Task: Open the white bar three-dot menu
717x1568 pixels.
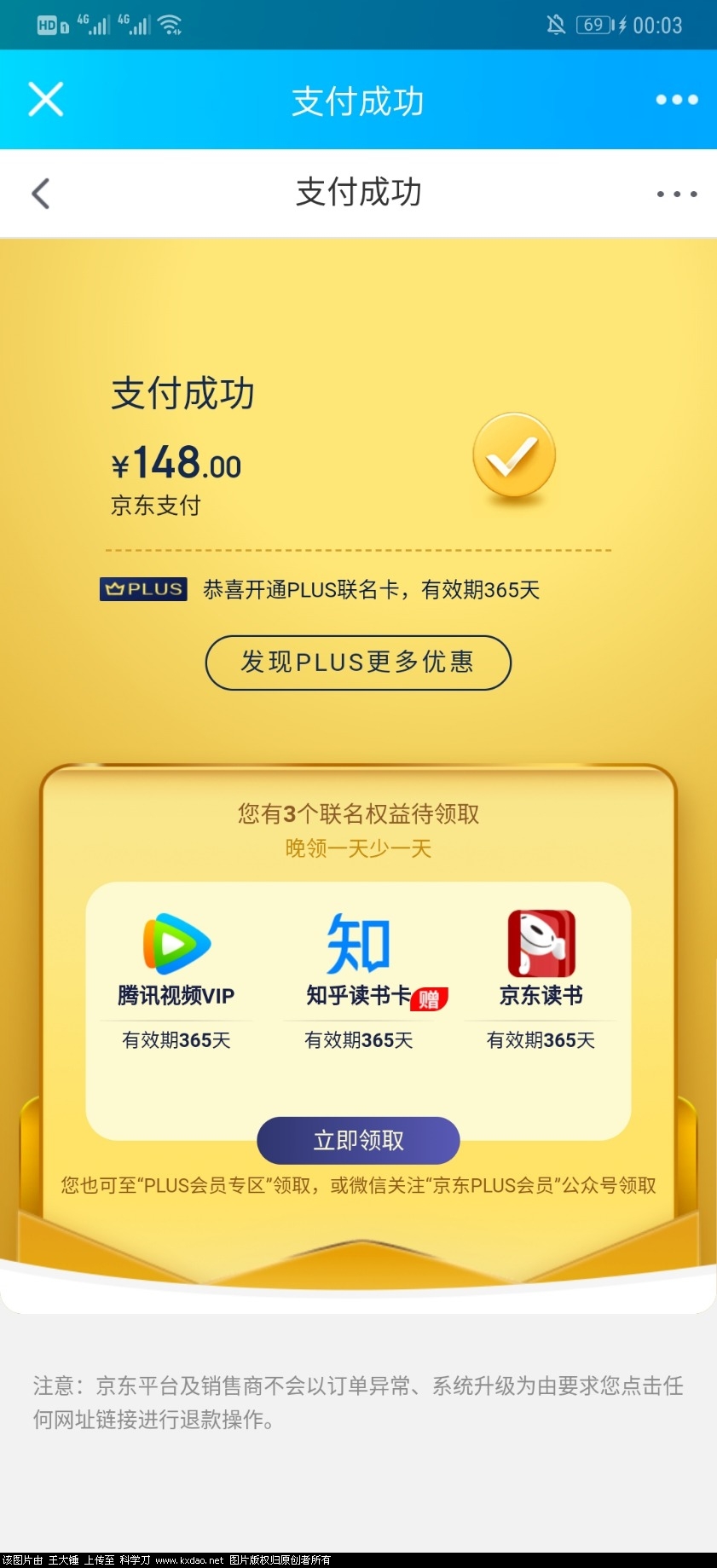Action: tap(677, 194)
